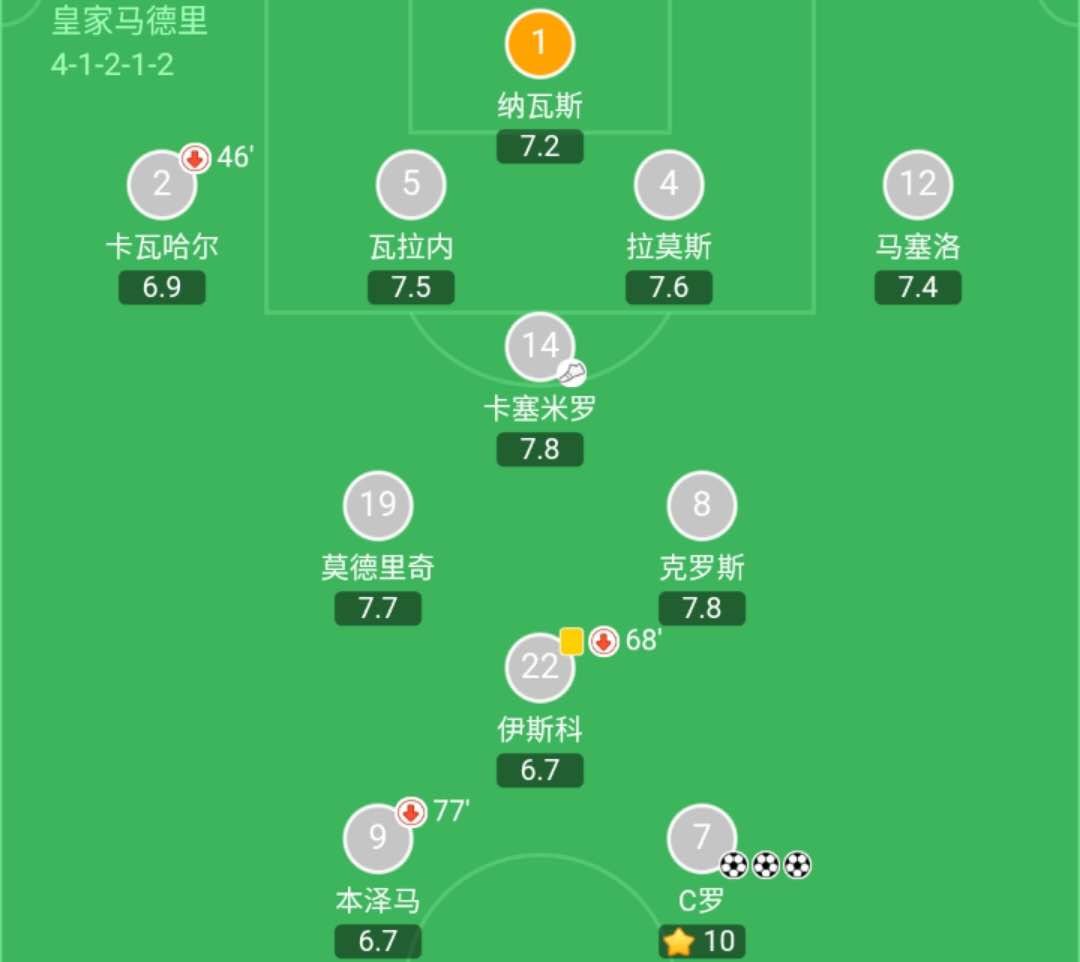Select midfielder 莫德里奇 number 19
The image size is (1080, 962).
[x=378, y=506]
